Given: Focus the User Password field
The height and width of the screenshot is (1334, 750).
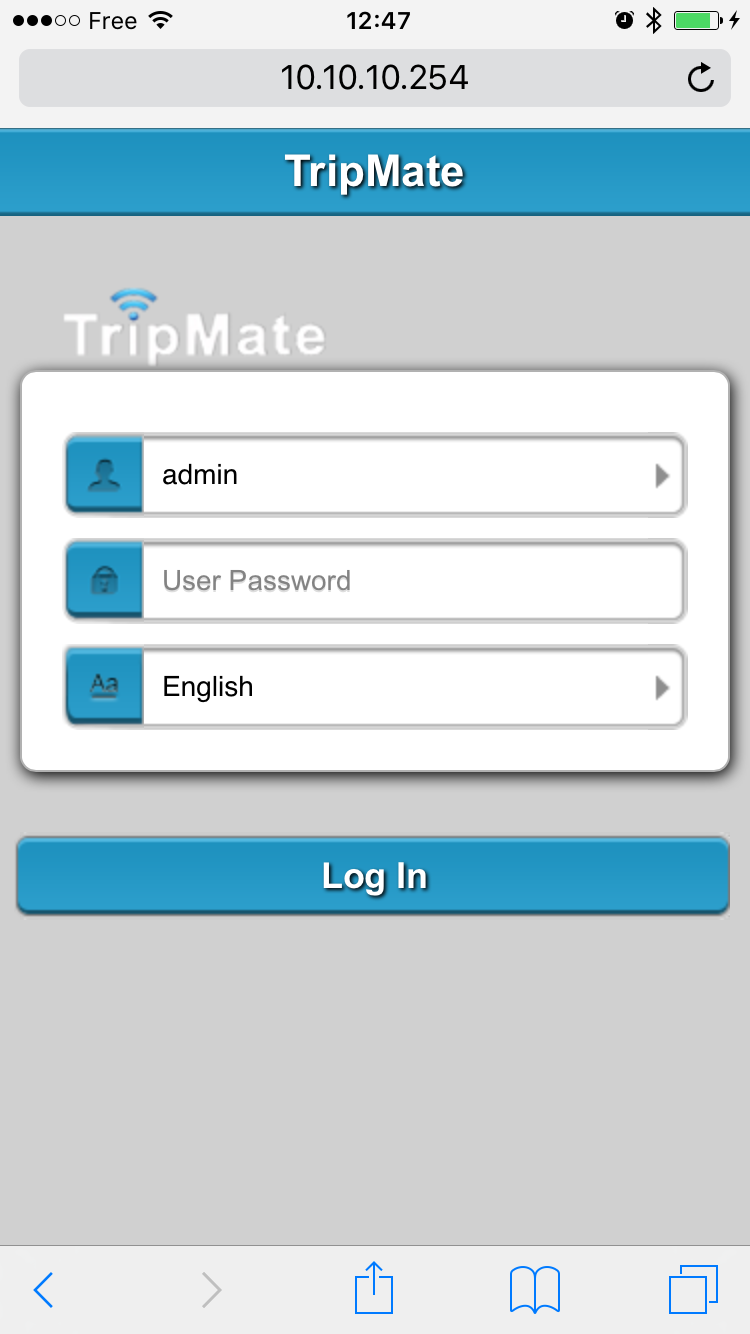Looking at the screenshot, I should tap(412, 581).
